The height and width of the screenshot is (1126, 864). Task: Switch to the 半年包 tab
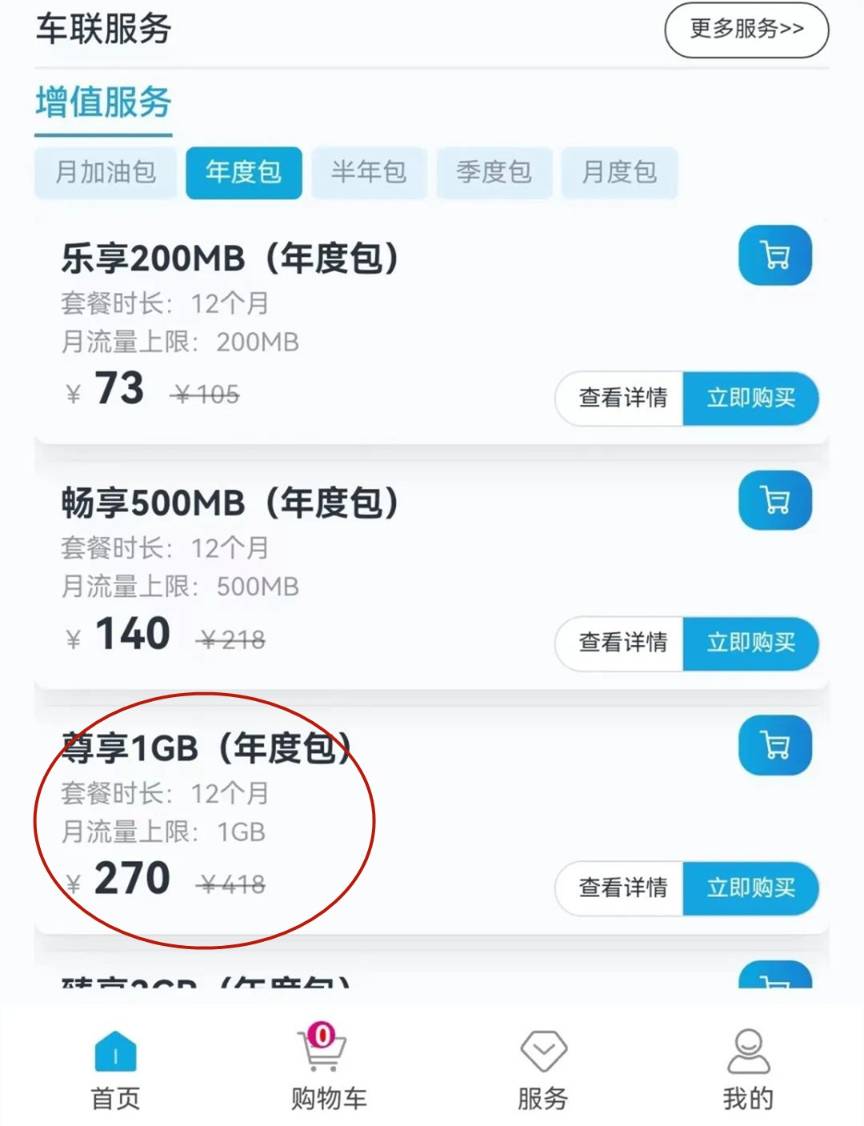click(369, 172)
